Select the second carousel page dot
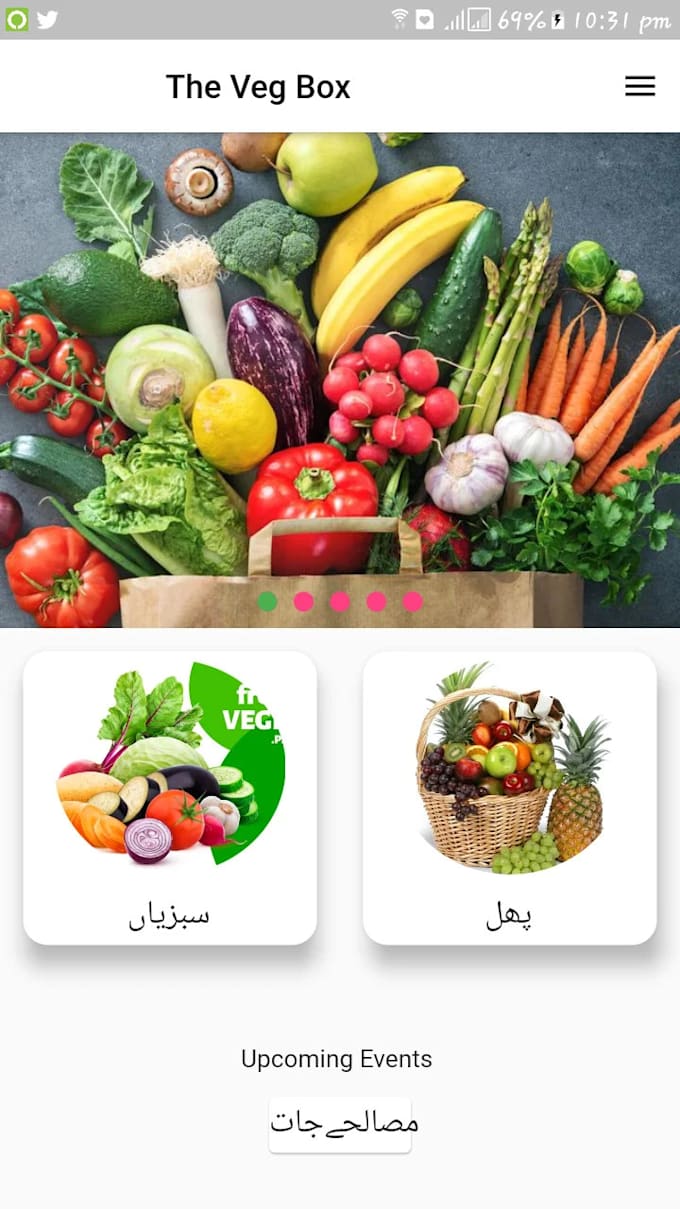 click(x=304, y=601)
